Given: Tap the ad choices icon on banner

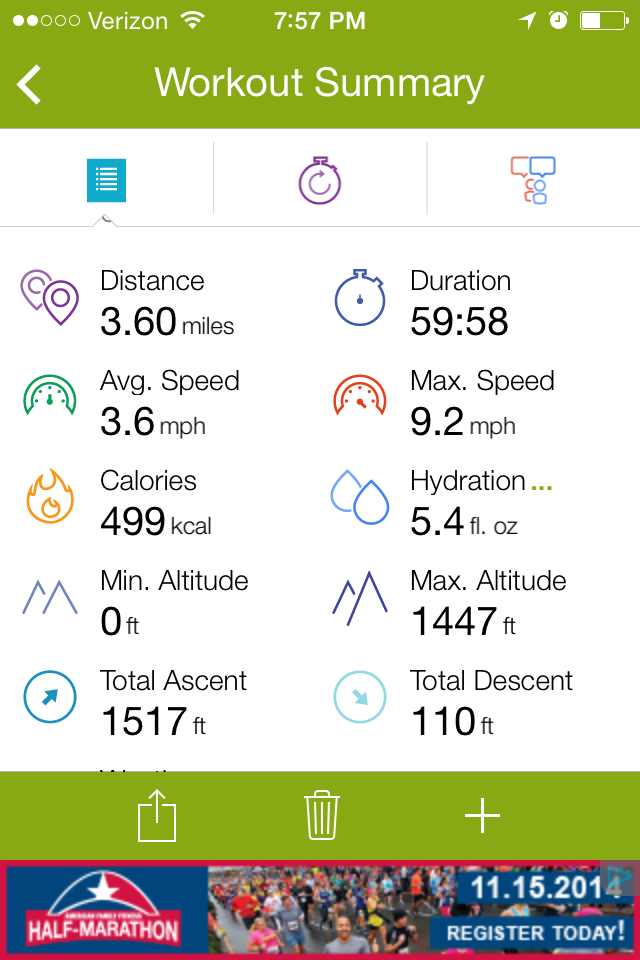Looking at the screenshot, I should (x=618, y=878).
